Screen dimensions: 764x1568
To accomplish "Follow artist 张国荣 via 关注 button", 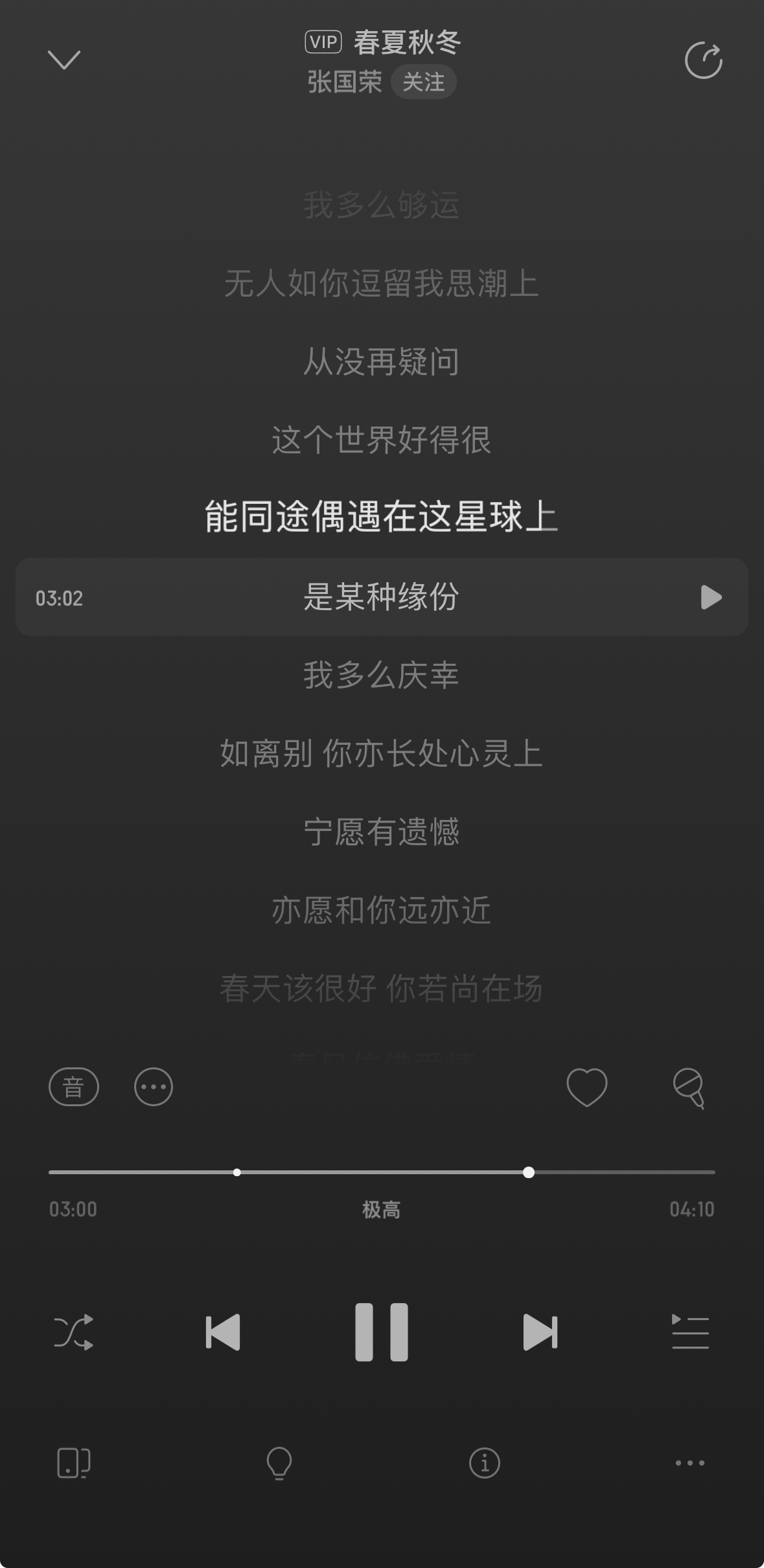I will point(424,82).
